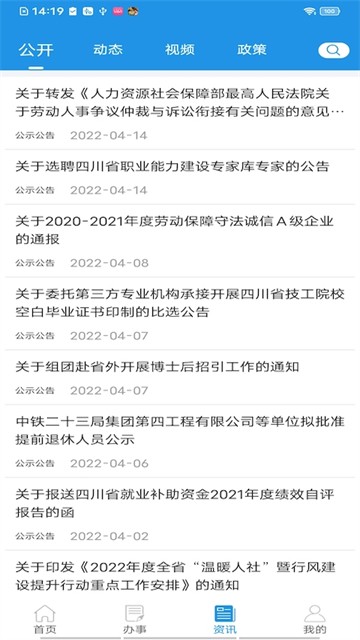The height and width of the screenshot is (640, 360).
Task: Go to the 首页 bottom tab
Action: tap(44, 619)
